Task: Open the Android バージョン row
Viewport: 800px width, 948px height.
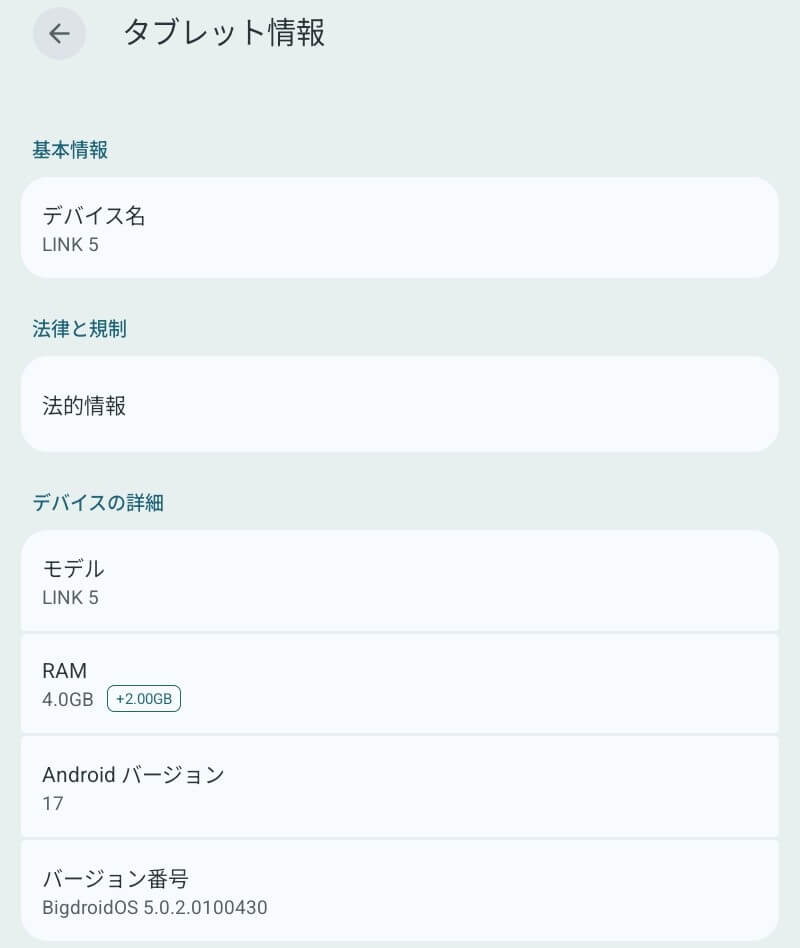Action: [400, 787]
